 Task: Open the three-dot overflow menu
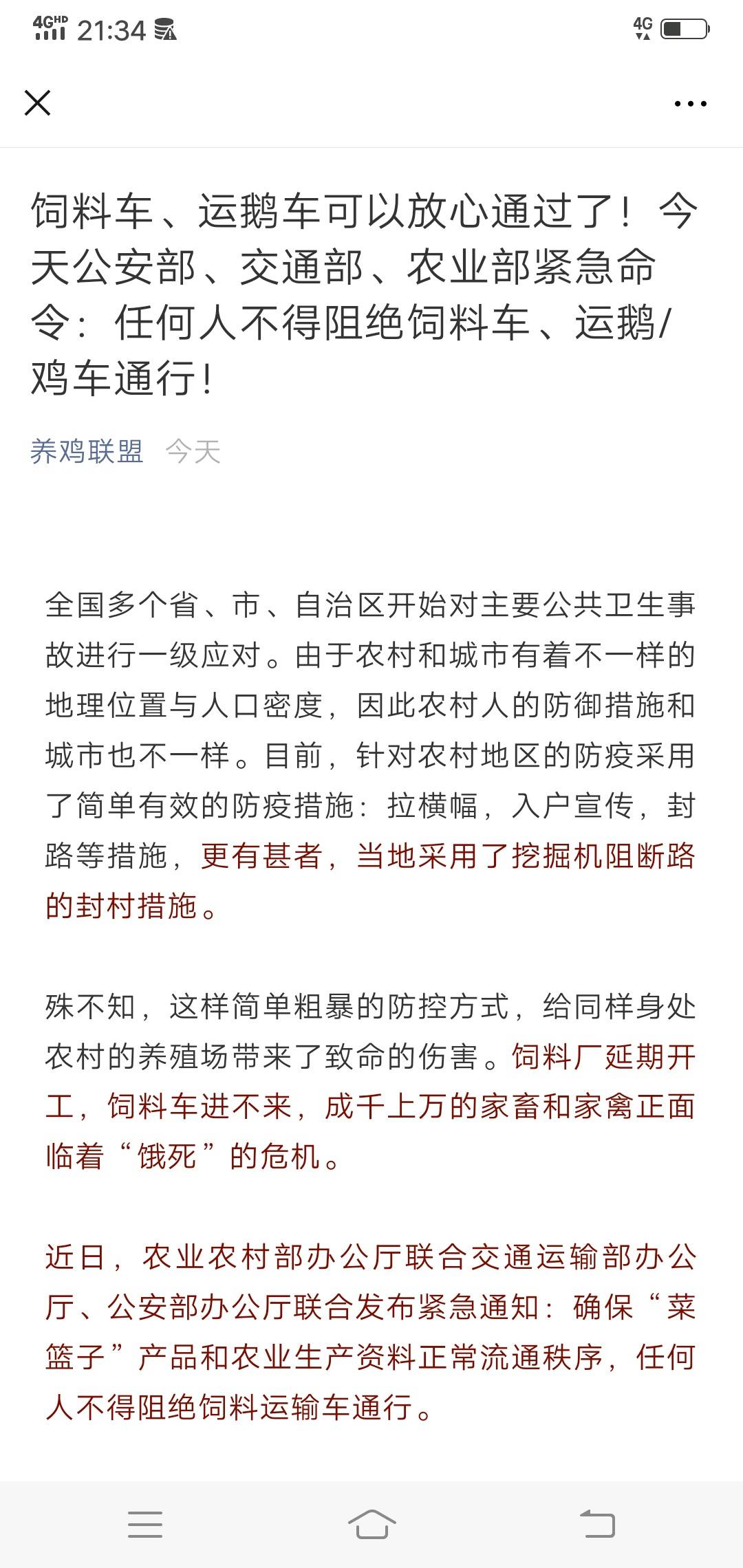click(690, 104)
